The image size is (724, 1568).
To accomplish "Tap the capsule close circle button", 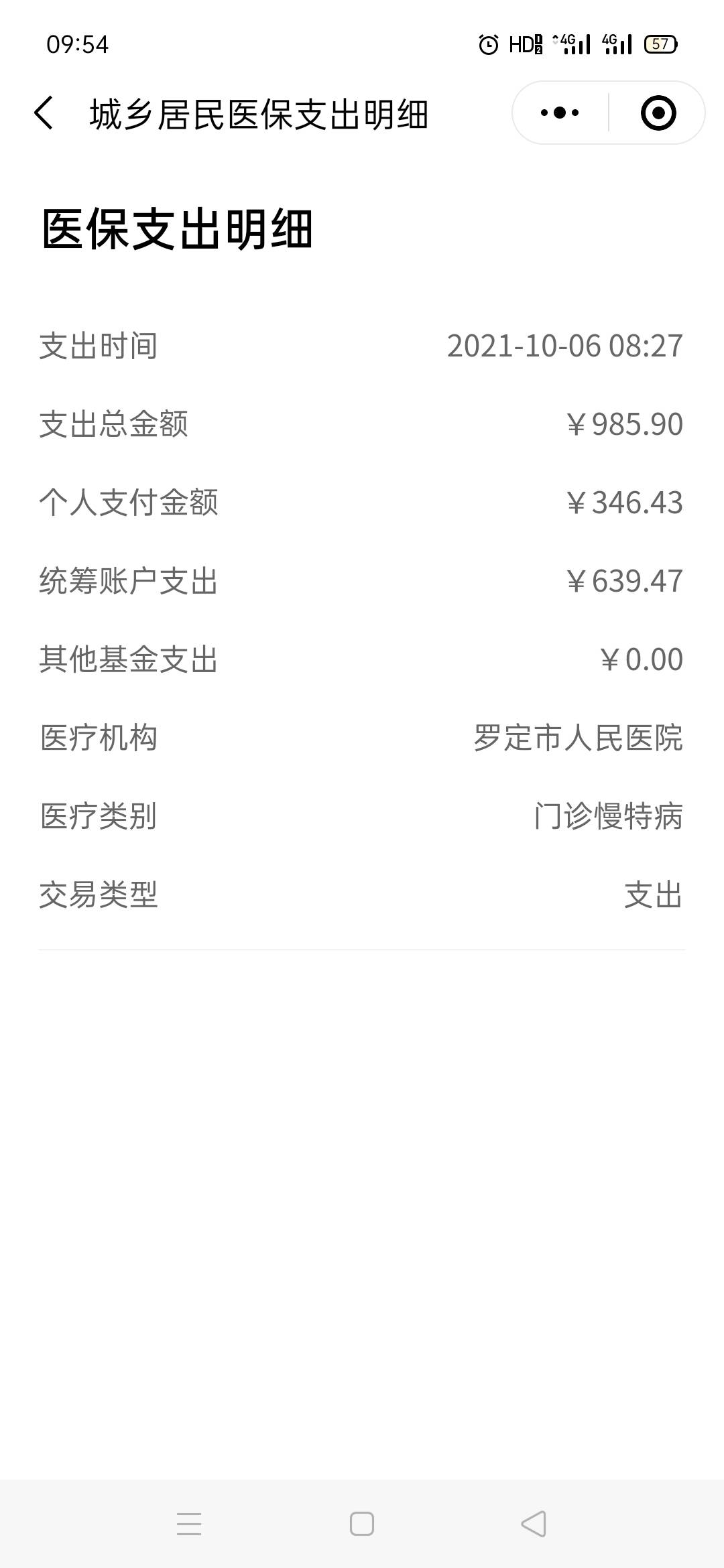I will (658, 112).
